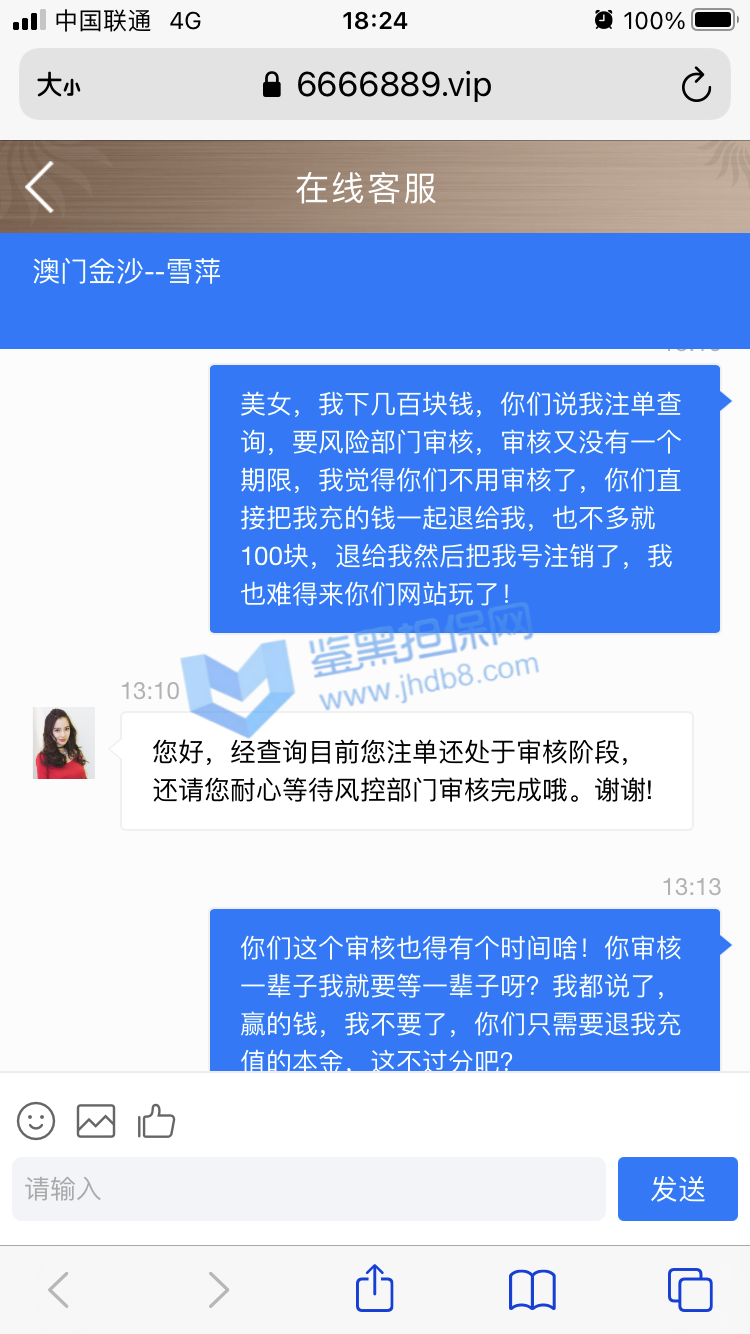Attach an image to the chat
The width and height of the screenshot is (750, 1334).
[x=96, y=1121]
